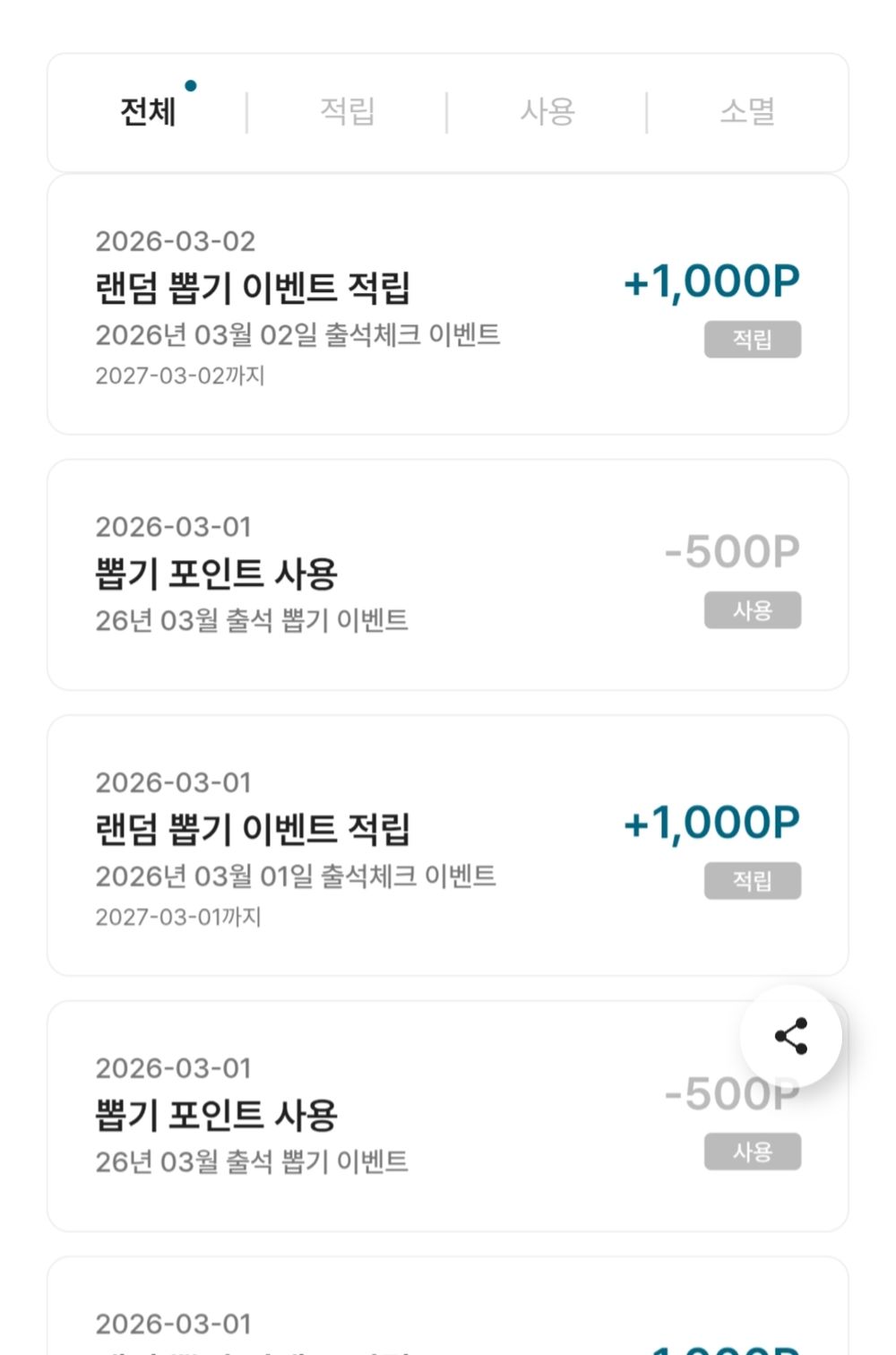Tap the +1,000P amount on the top card
Image resolution: width=896 pixels, height=1355 pixels.
tap(711, 281)
